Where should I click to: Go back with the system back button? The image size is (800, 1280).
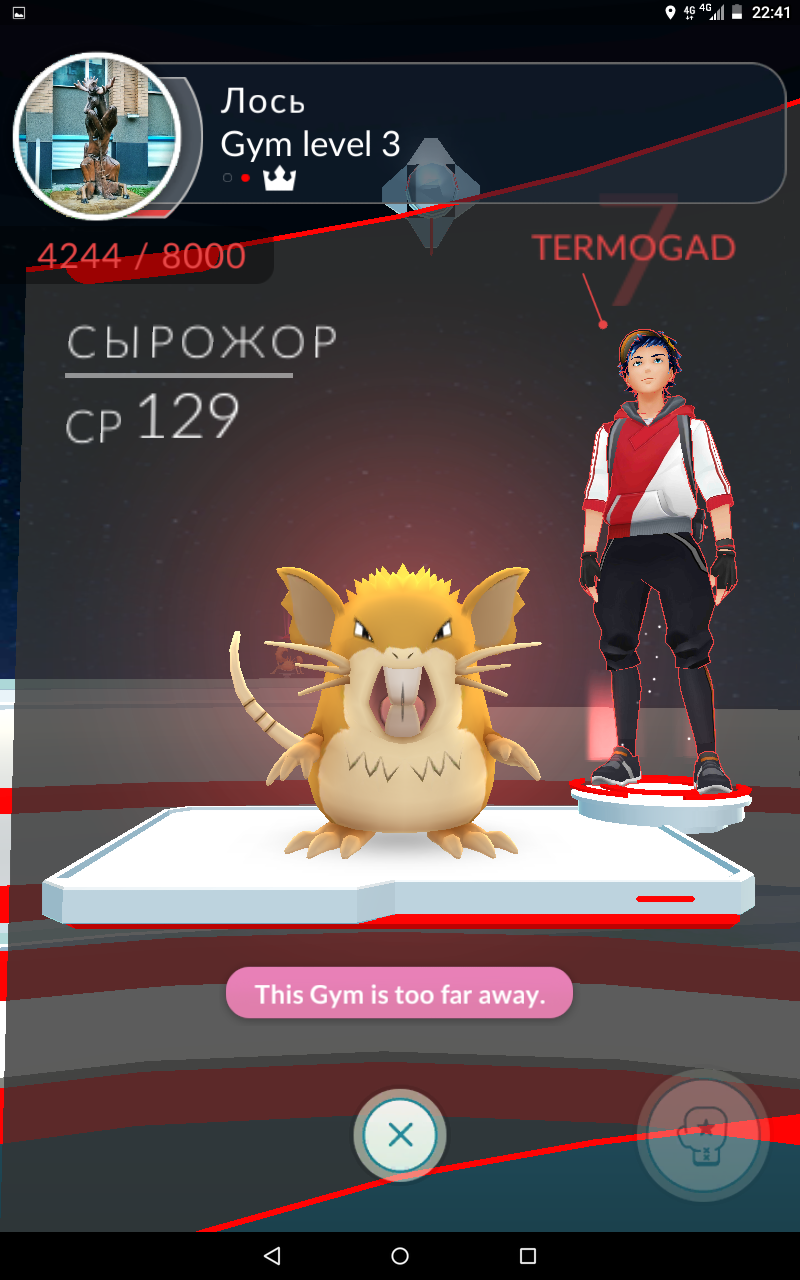point(272,1255)
